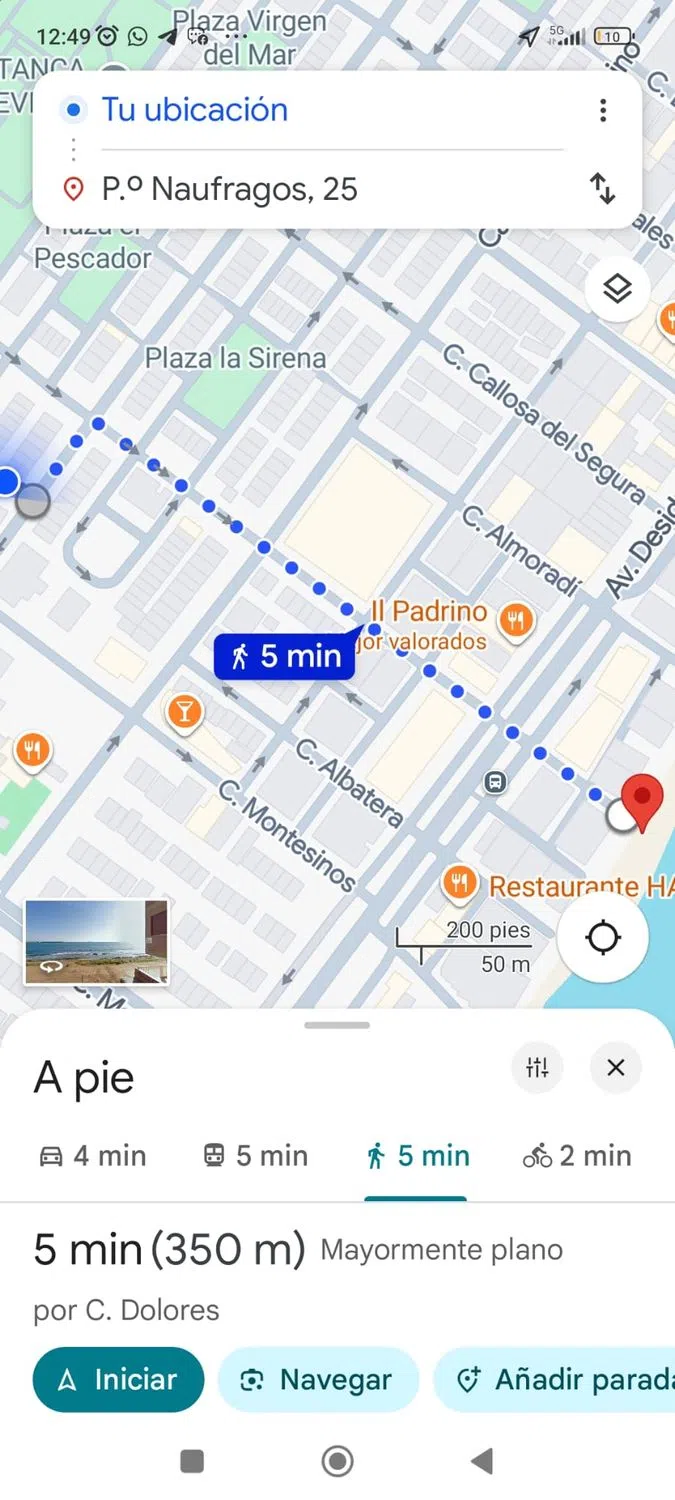
Task: Switch to cycling mode, 2 min
Action: click(577, 1156)
